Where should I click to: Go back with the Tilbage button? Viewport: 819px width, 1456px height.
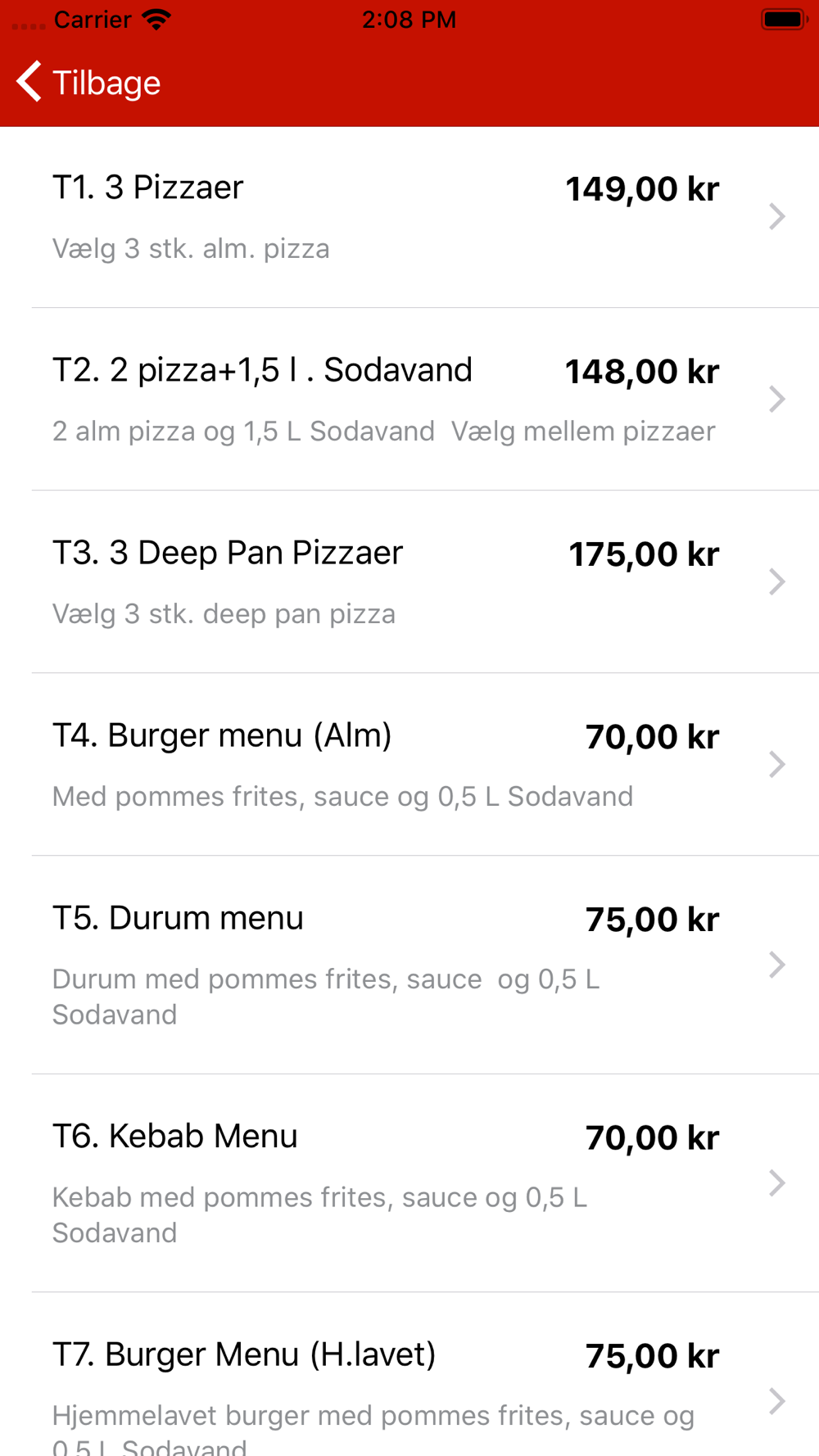(x=88, y=83)
